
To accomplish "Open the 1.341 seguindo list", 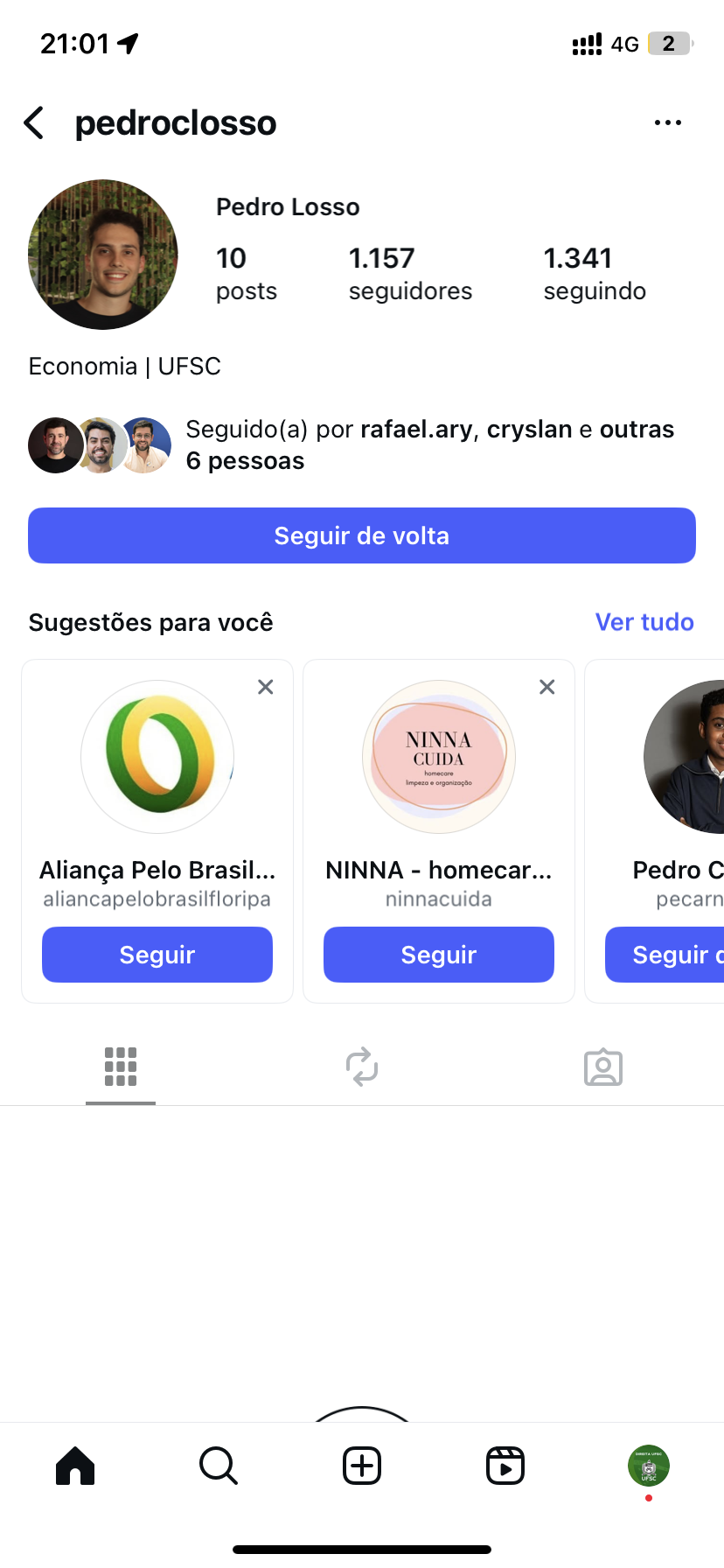I will (x=595, y=274).
